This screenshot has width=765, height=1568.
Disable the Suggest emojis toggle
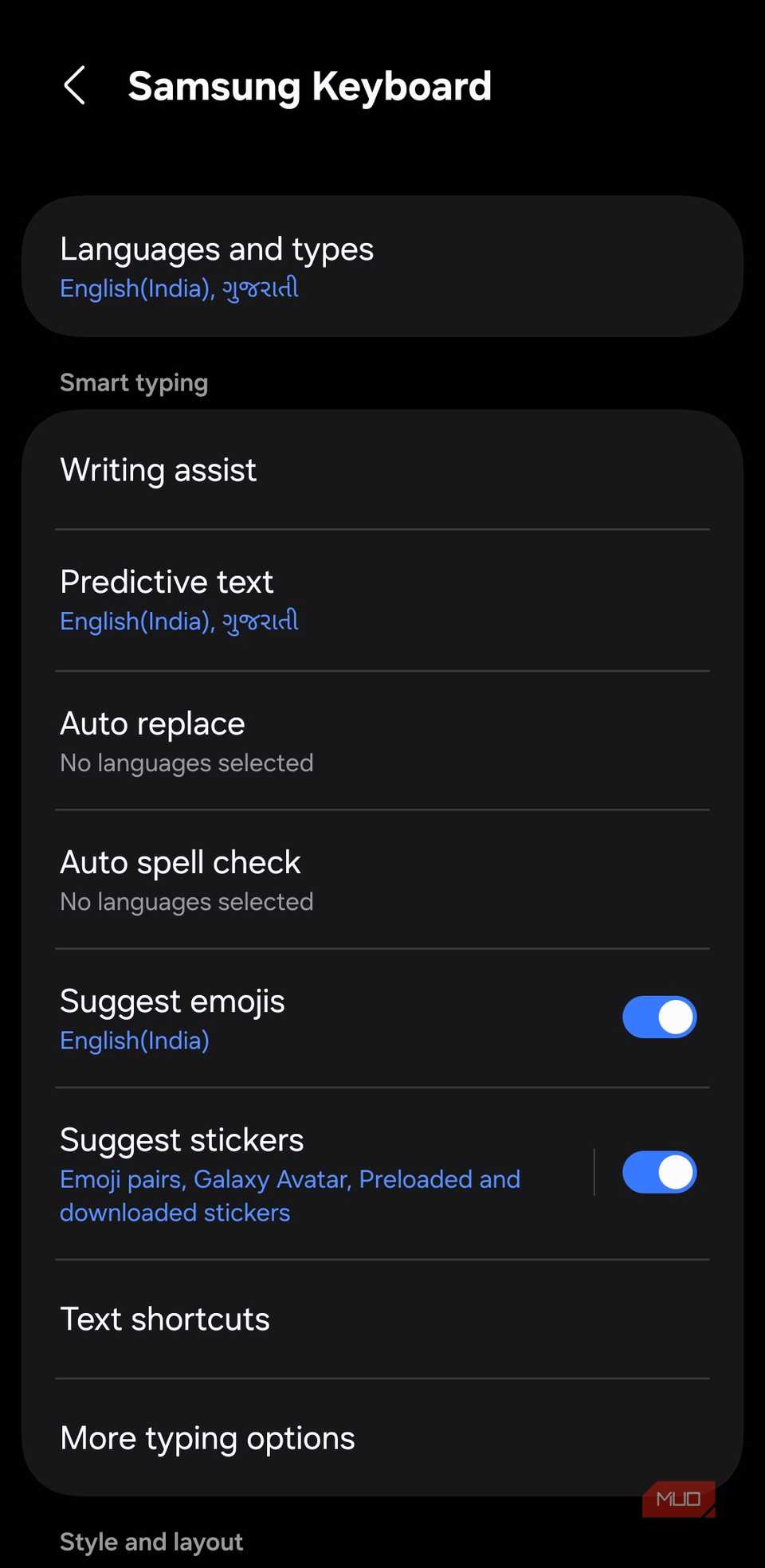coord(659,1017)
